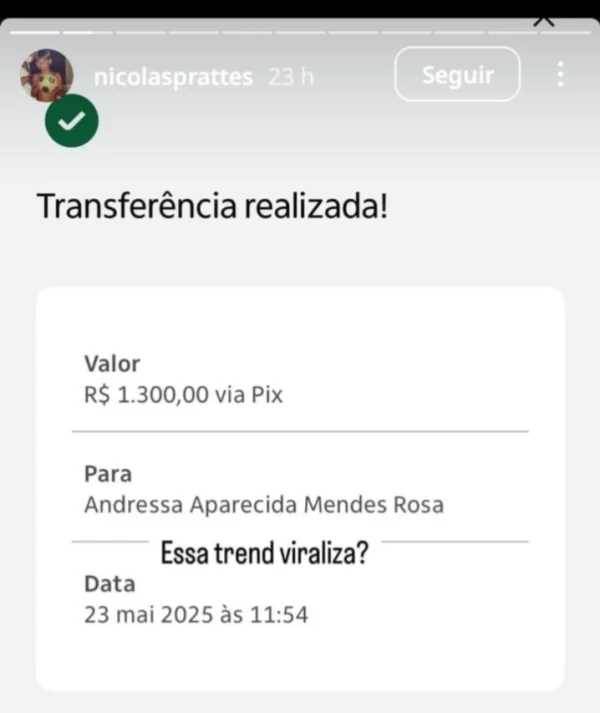Viewport: 600px width, 713px height.
Task: Visit profile via nicolasprattes username
Action: click(x=172, y=77)
